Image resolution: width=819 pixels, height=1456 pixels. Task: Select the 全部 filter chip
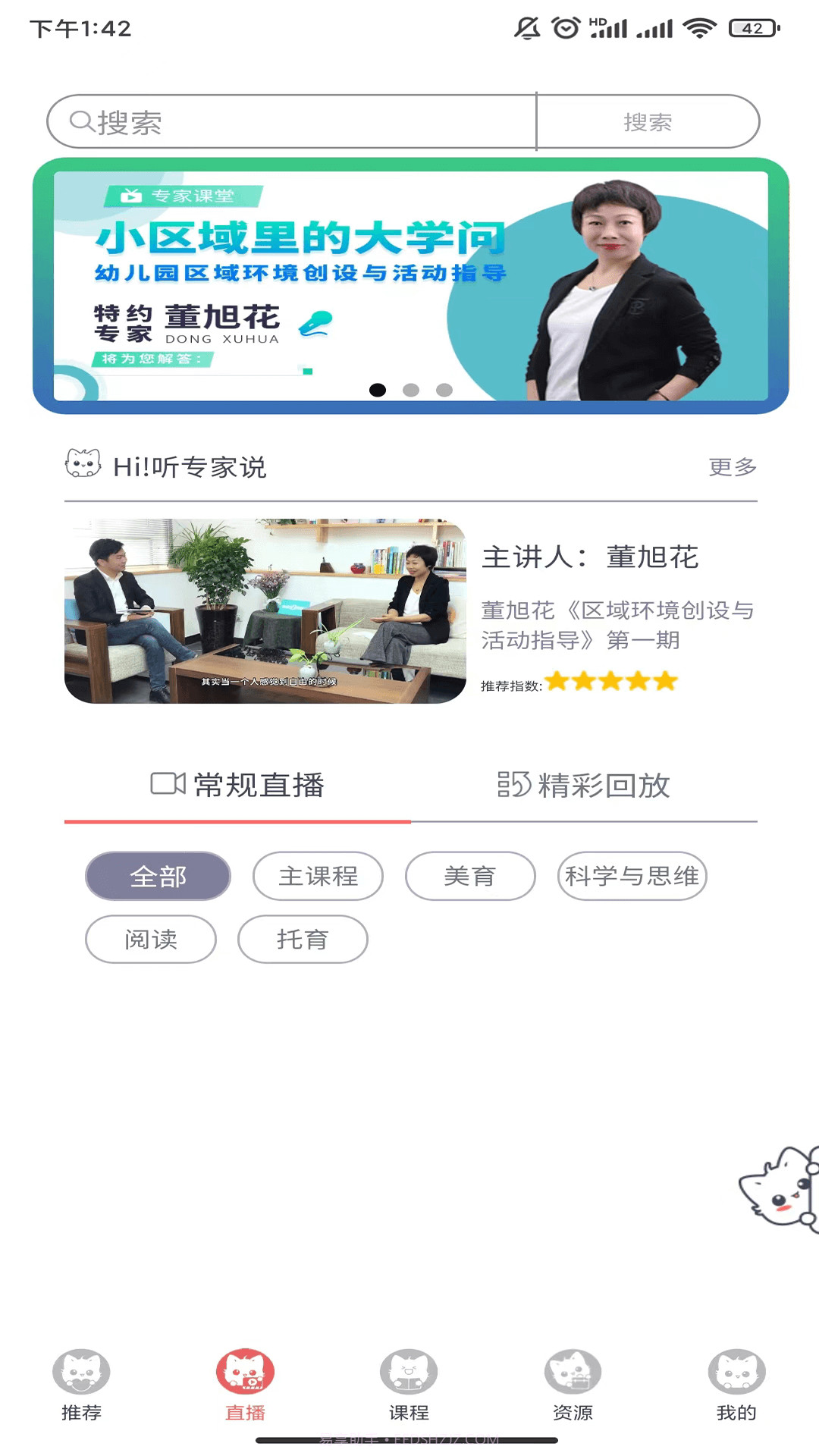coord(158,876)
